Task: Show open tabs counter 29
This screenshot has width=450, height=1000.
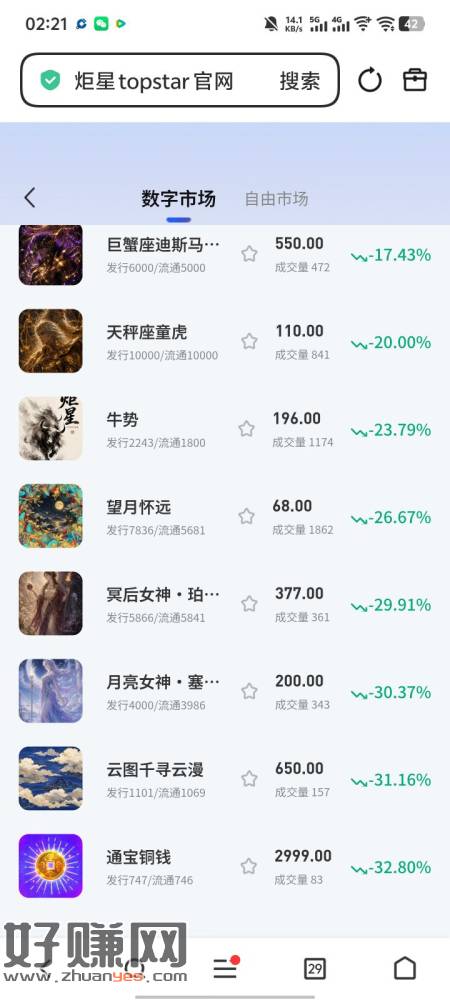Action: pos(314,969)
